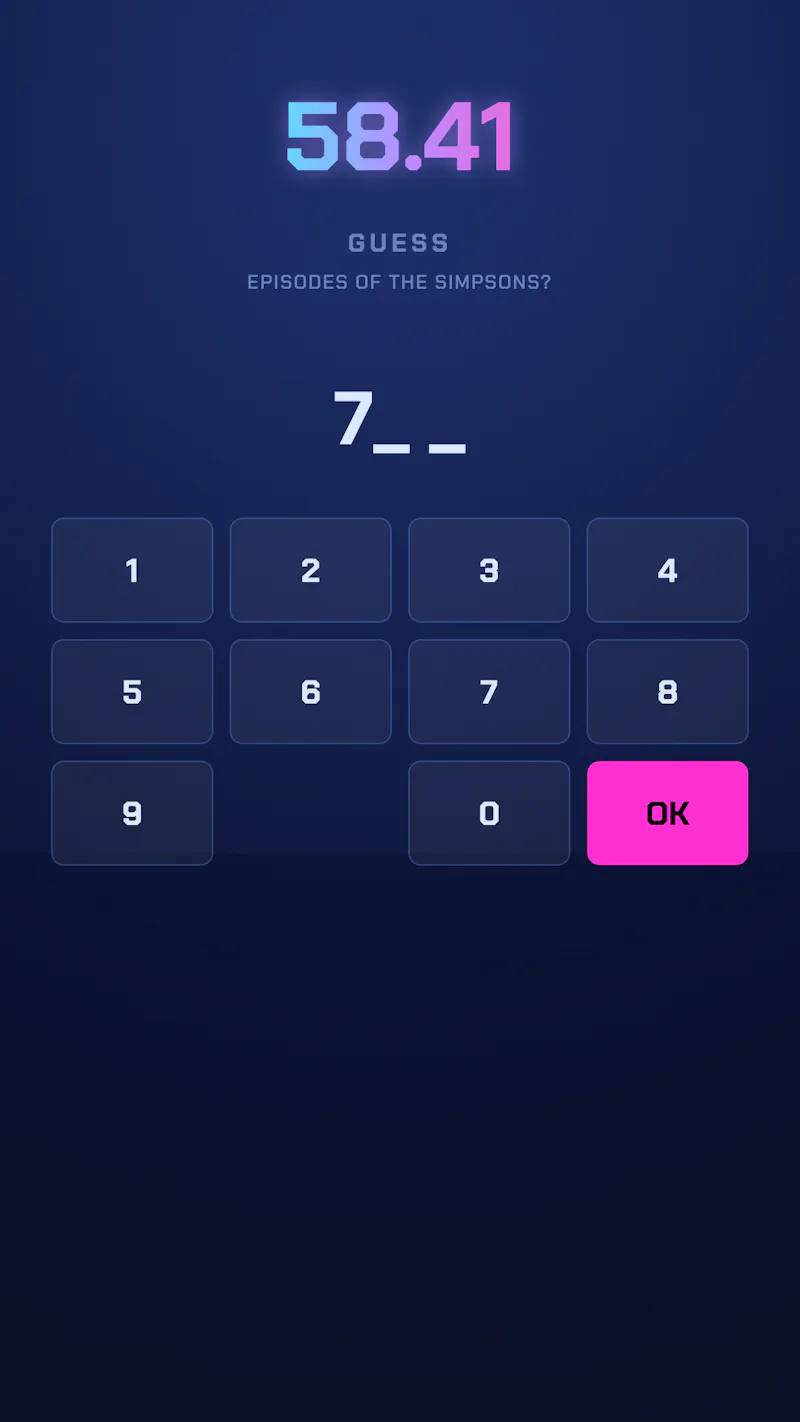Select the 3 key
This screenshot has width=800, height=1422.
point(489,570)
